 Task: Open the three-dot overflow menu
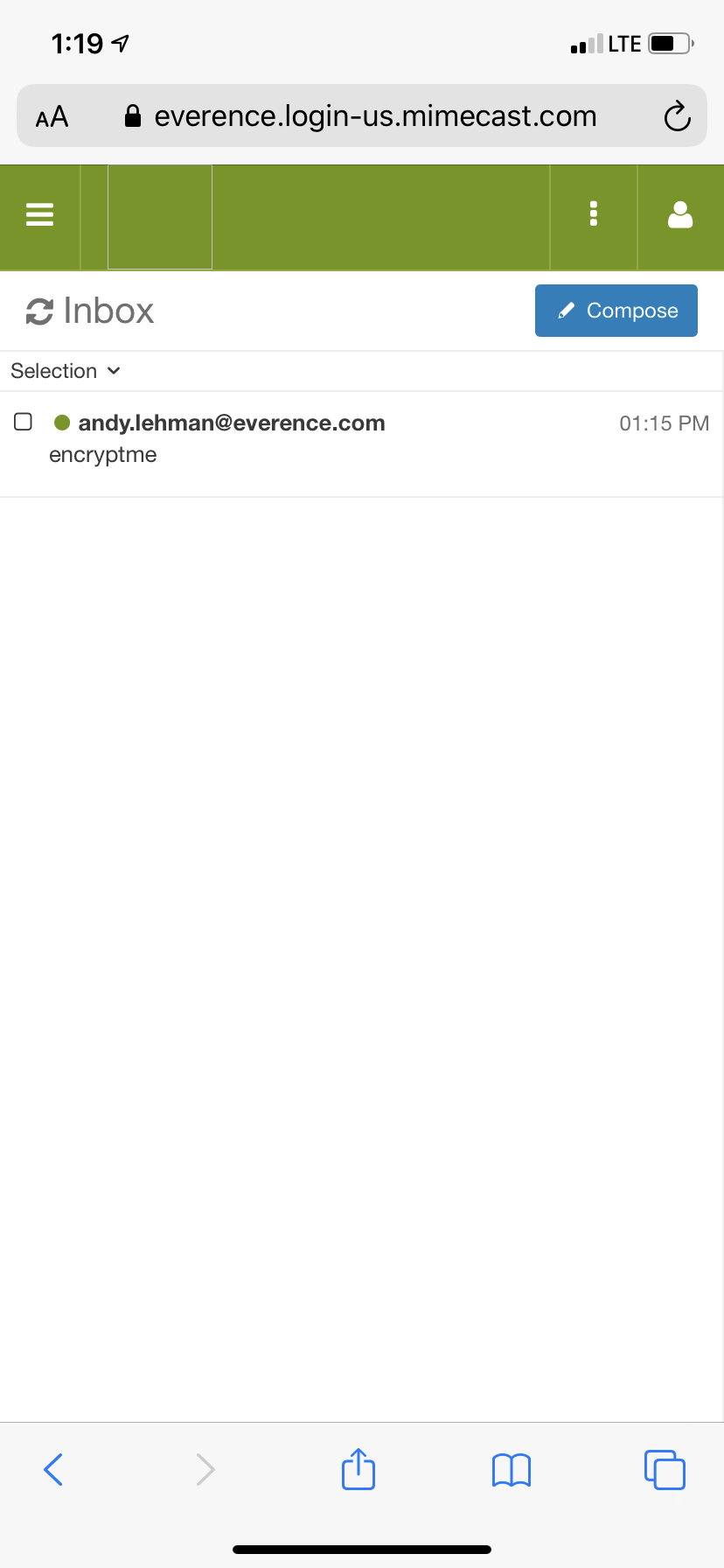point(594,214)
